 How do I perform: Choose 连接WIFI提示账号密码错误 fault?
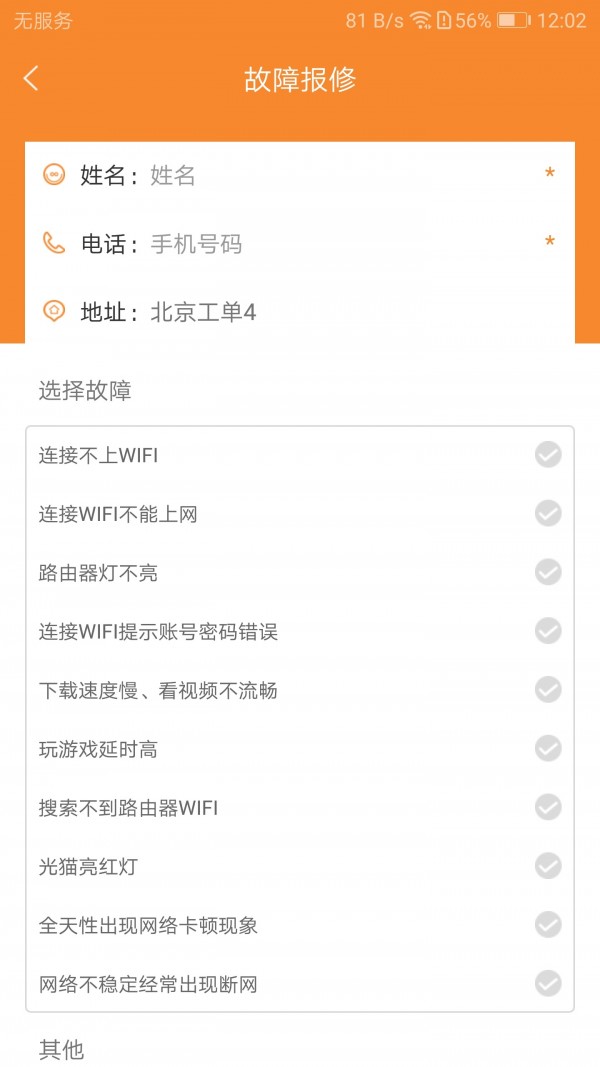(547, 631)
